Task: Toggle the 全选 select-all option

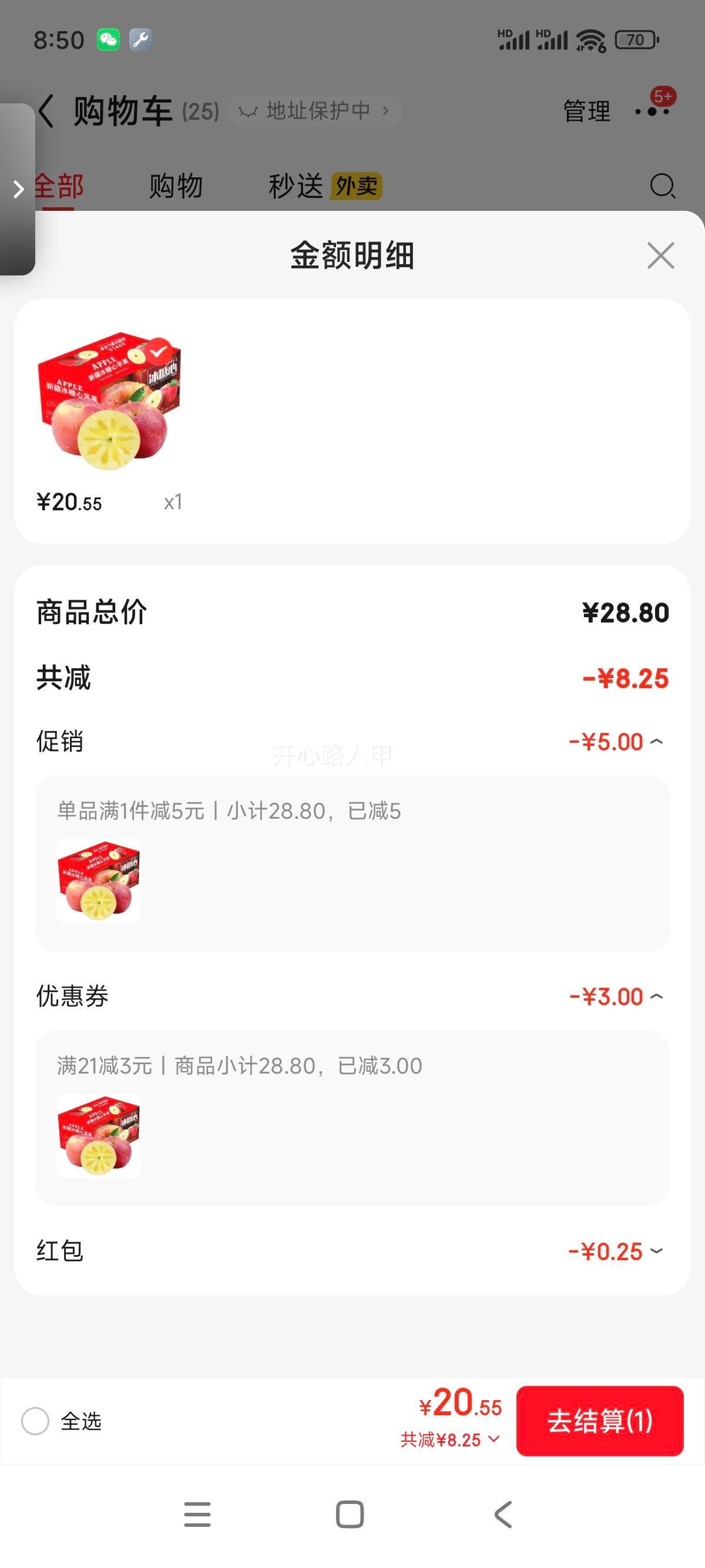Action: point(35,1421)
